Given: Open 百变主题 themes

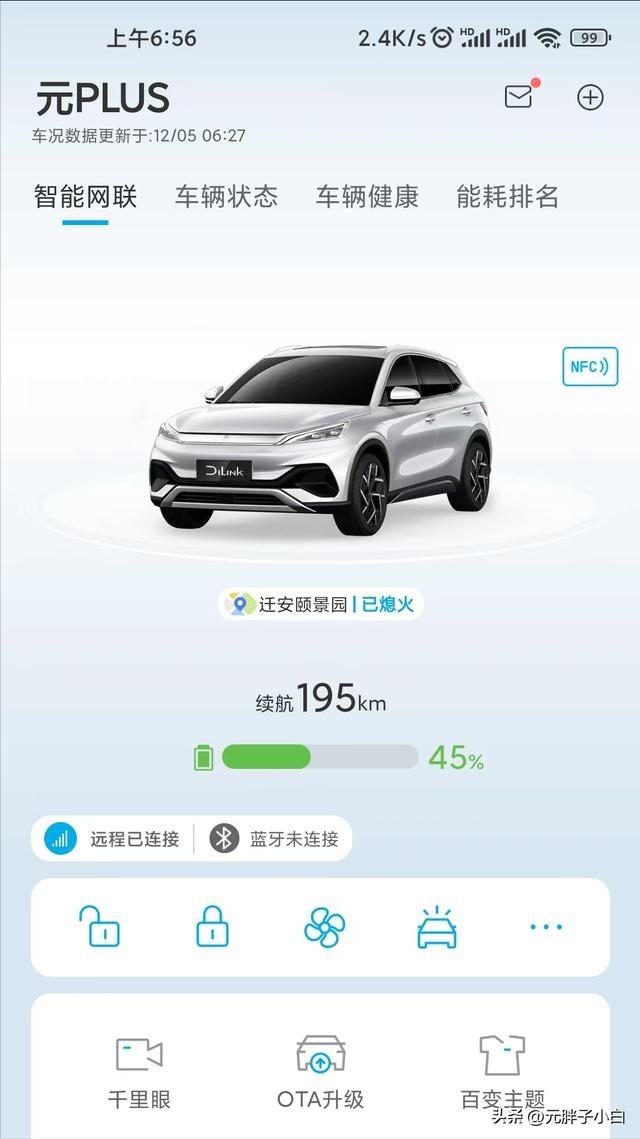Looking at the screenshot, I should coord(502,1073).
